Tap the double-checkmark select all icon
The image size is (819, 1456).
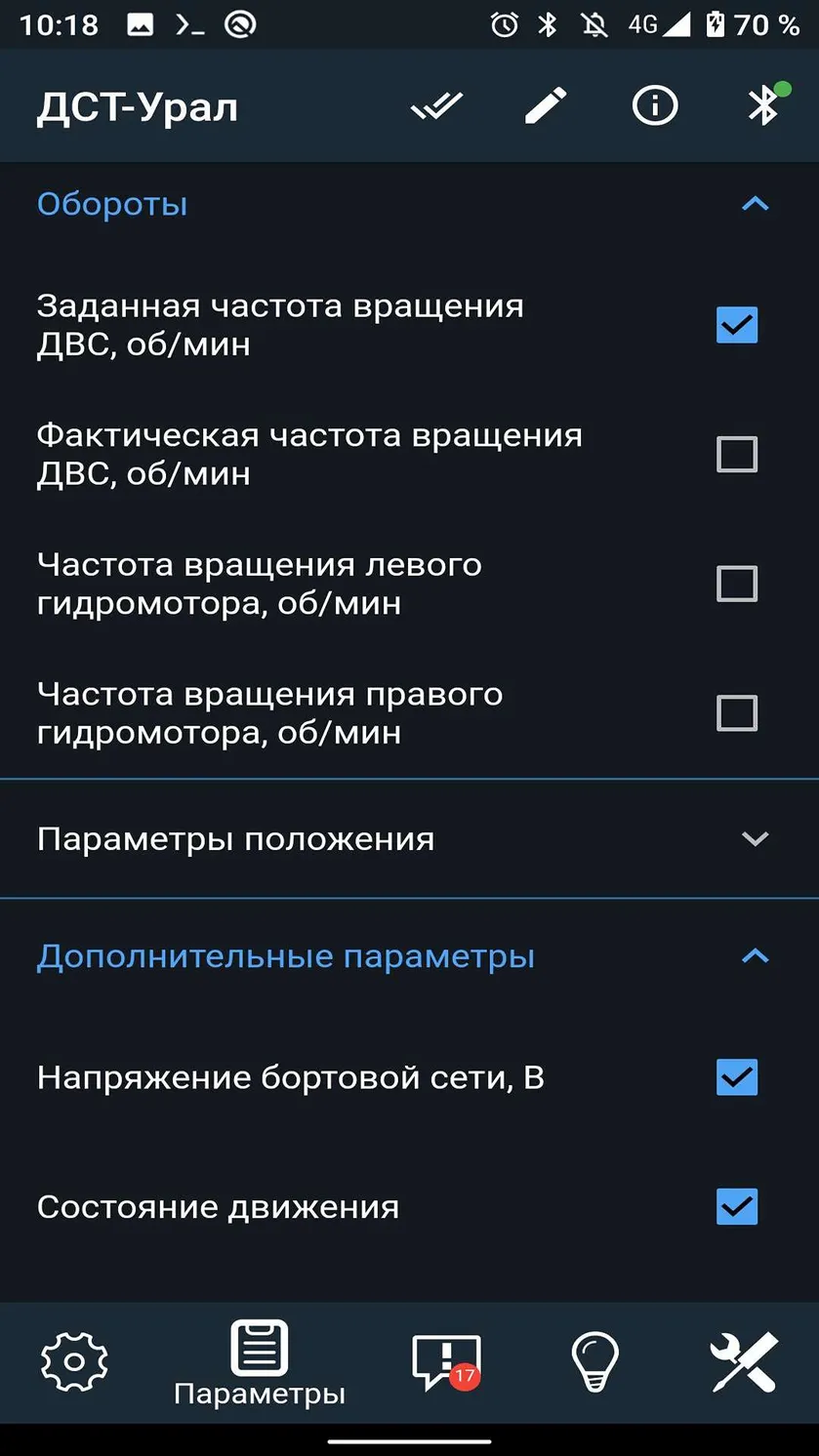(436, 105)
